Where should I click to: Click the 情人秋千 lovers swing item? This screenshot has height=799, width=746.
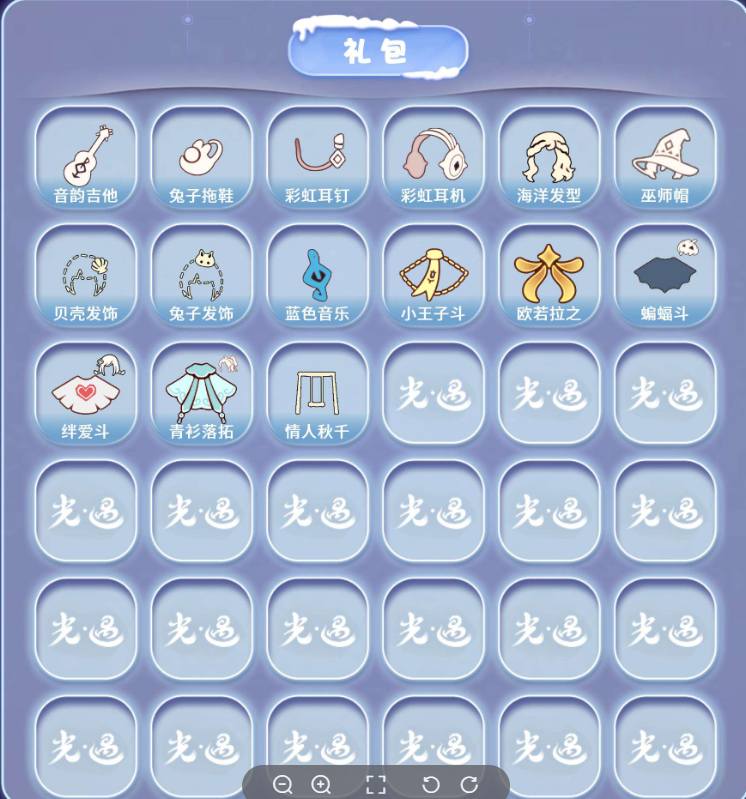[x=317, y=390]
